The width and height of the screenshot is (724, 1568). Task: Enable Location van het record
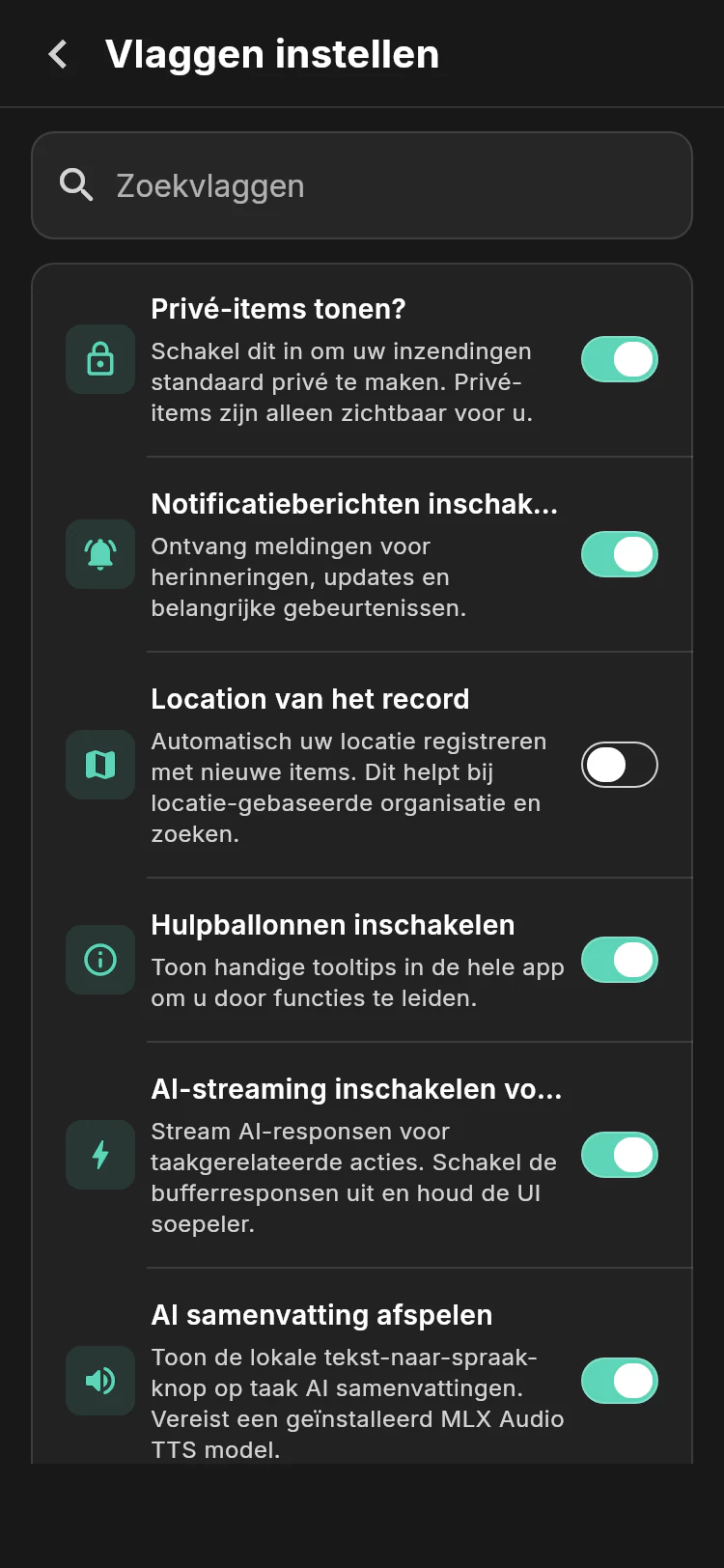coord(620,765)
